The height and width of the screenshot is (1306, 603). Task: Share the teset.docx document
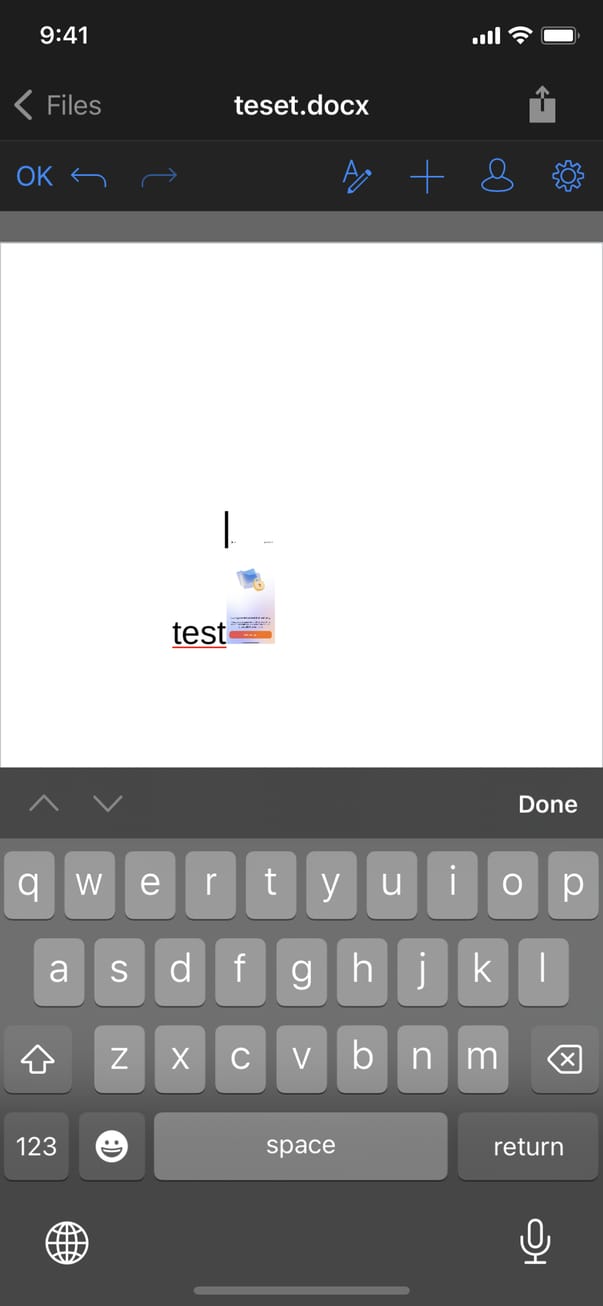pos(542,105)
